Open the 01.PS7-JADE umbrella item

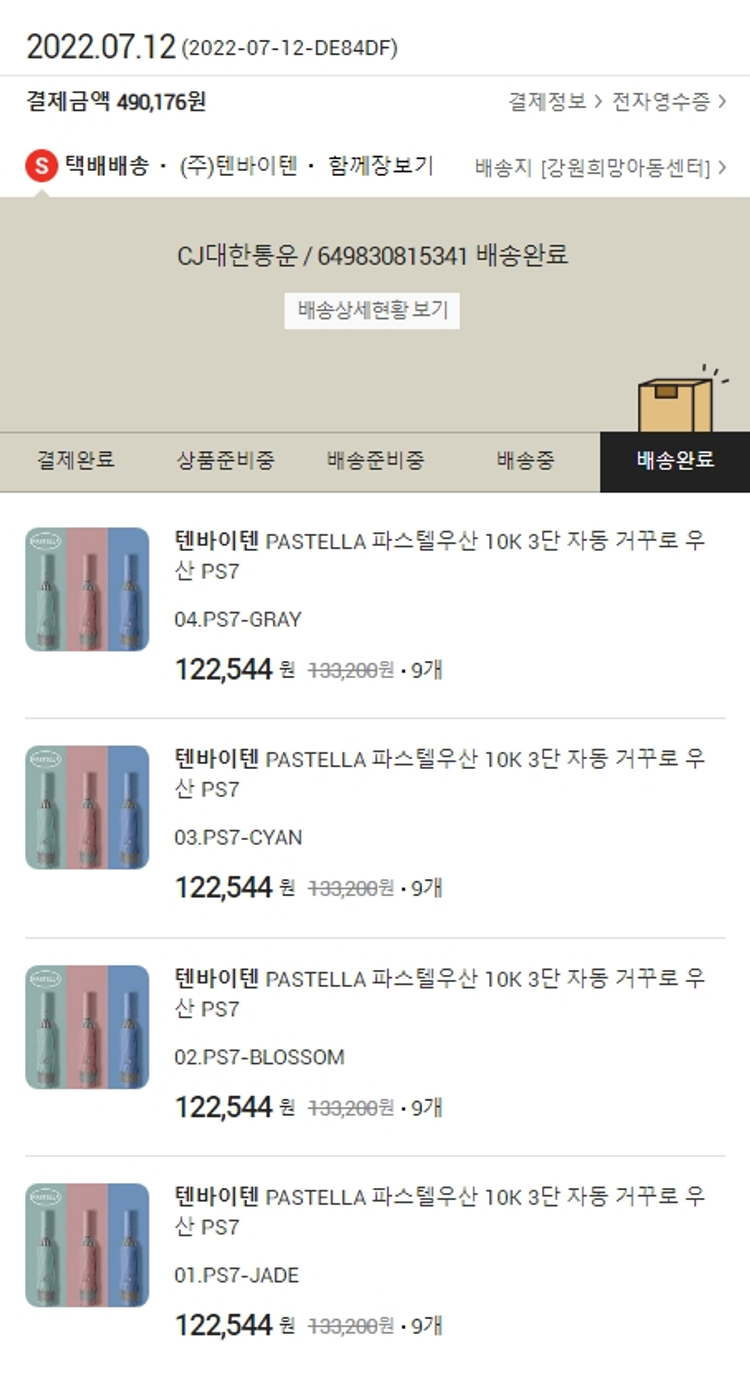coord(440,1212)
